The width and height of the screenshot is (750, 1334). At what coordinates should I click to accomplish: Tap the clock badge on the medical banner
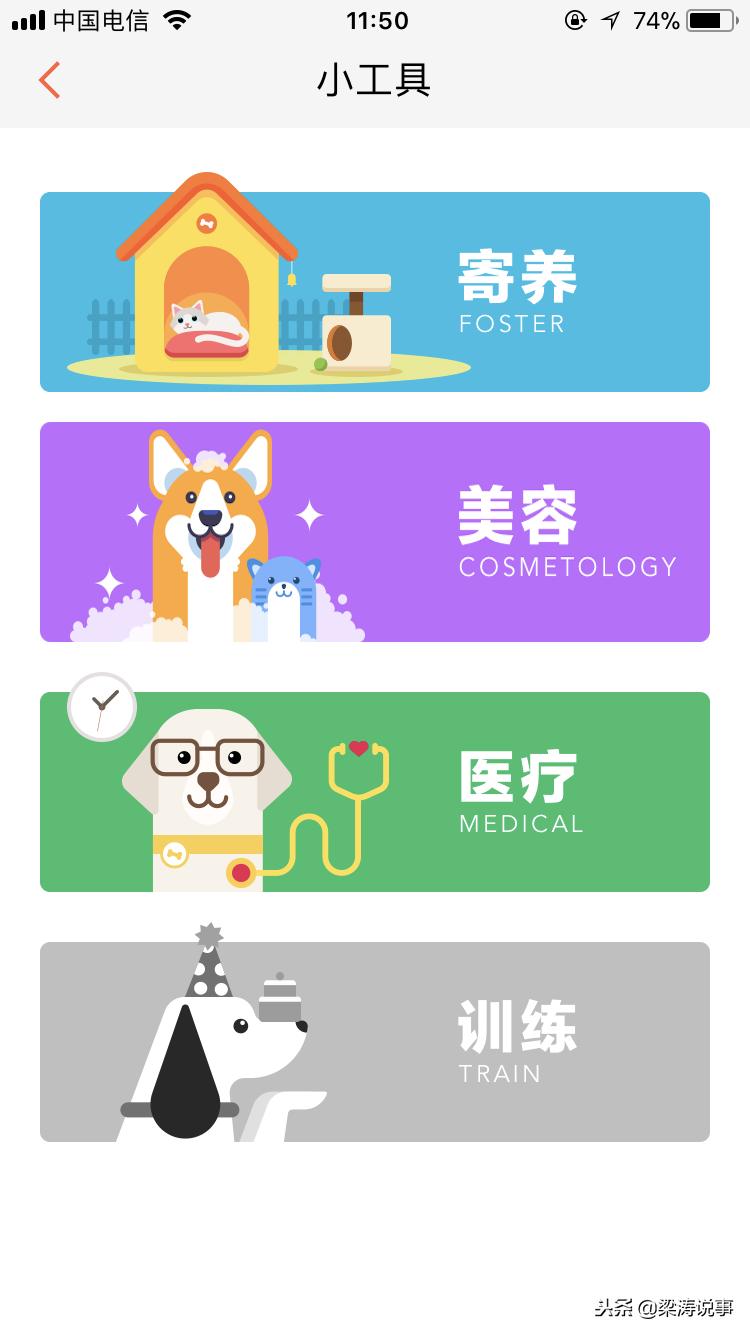click(101, 706)
